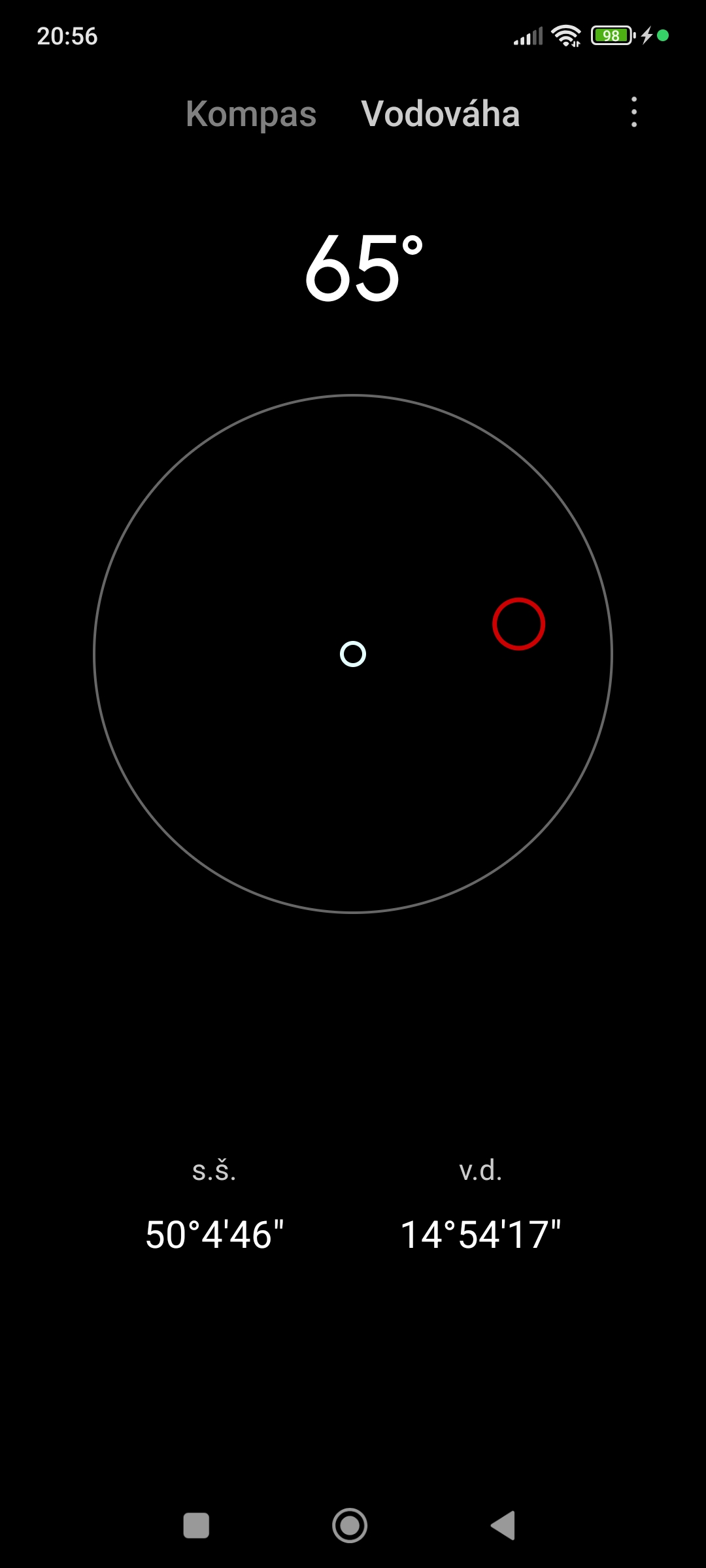The image size is (706, 1568).
Task: Tap the system home button
Action: [x=350, y=1526]
